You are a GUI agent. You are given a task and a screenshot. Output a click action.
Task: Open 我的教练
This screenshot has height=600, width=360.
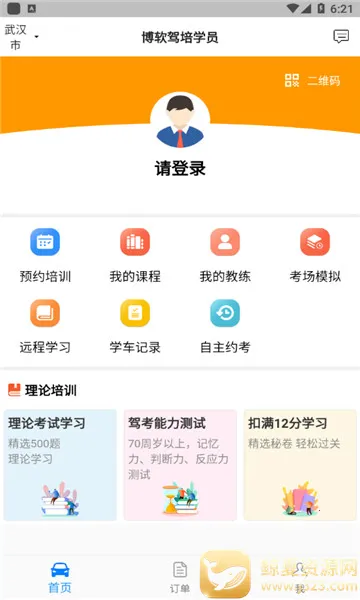(225, 255)
